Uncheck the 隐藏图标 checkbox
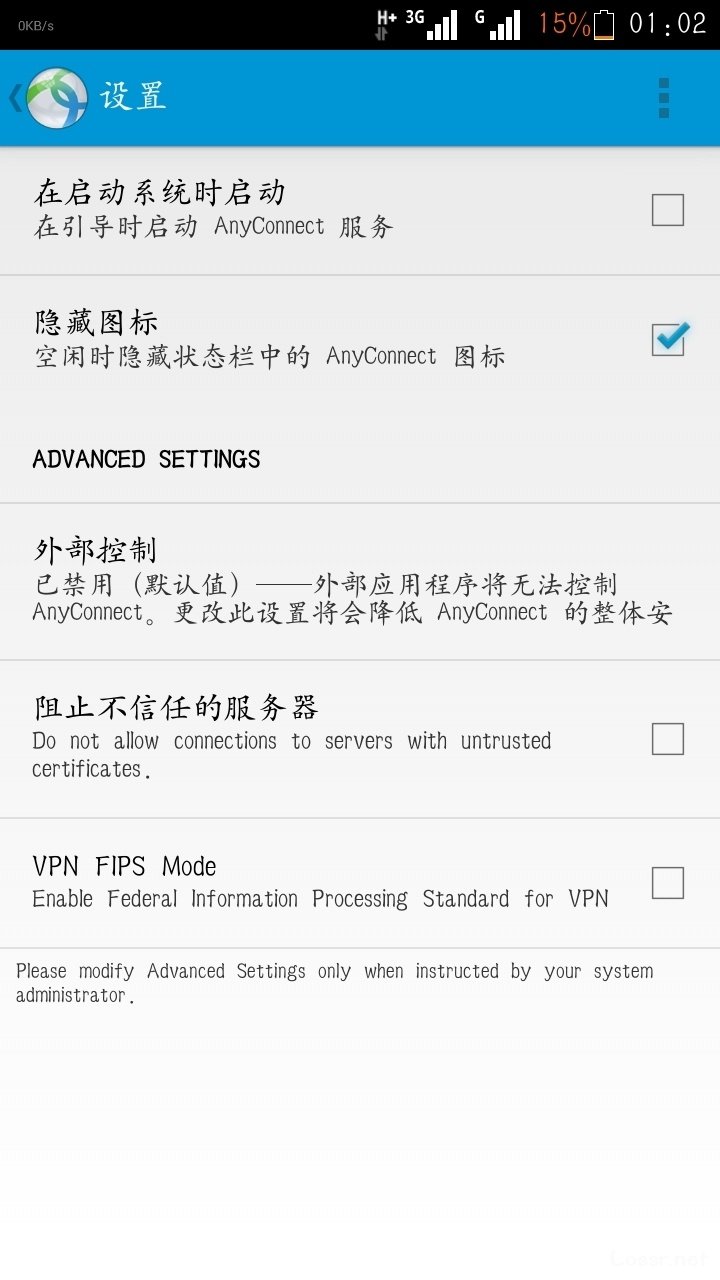720x1280 pixels. pos(669,339)
